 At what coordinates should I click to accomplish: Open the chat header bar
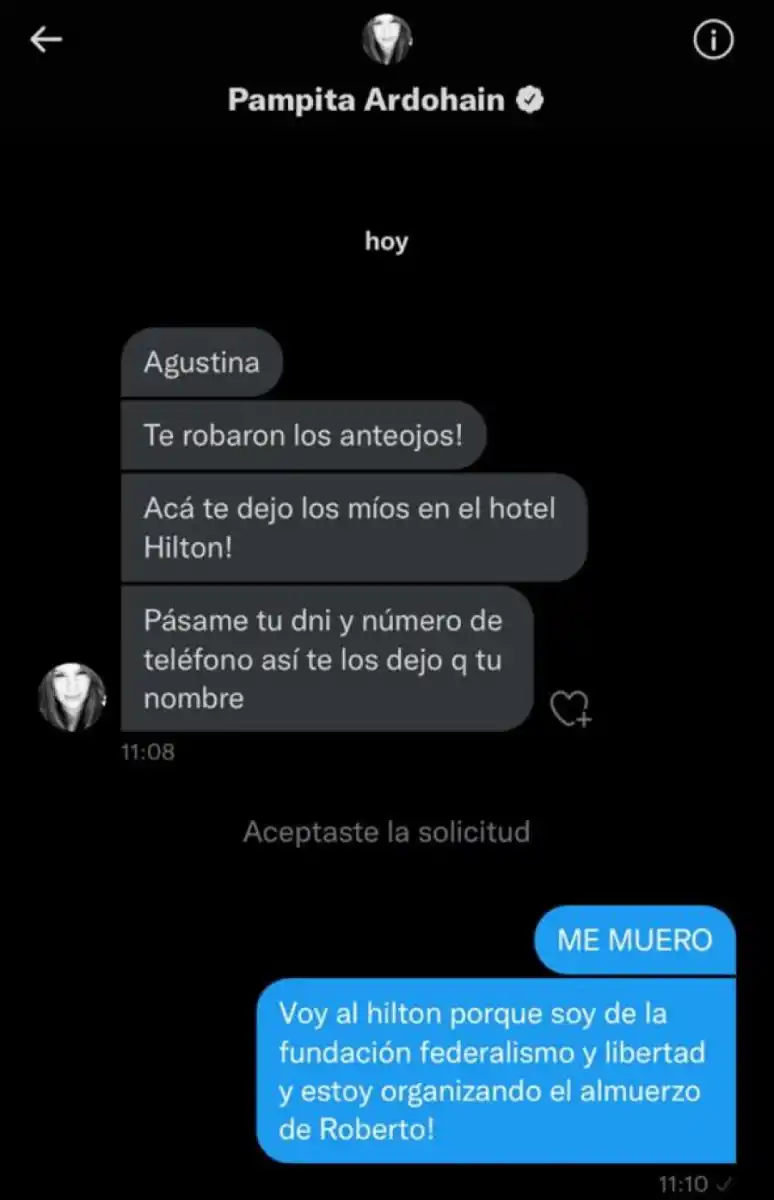(x=387, y=65)
